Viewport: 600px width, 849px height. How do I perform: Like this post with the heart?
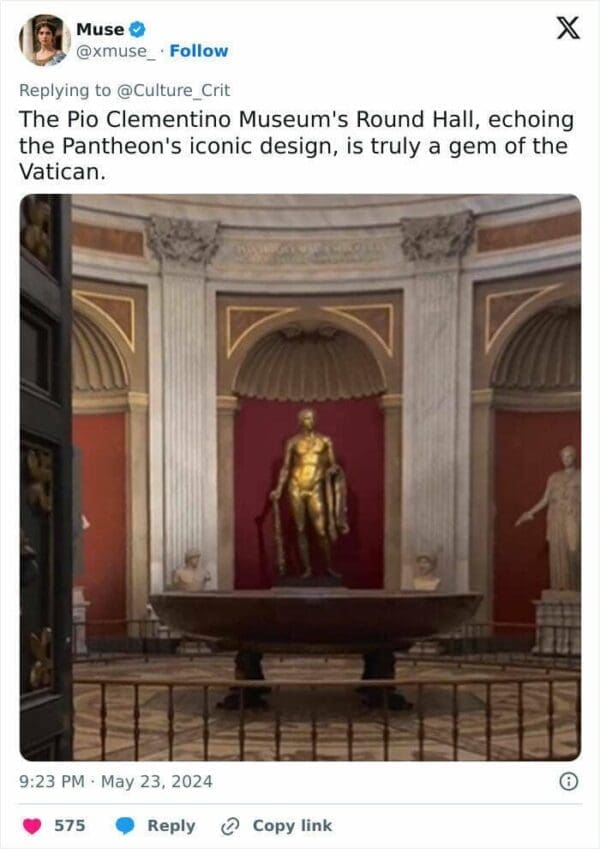click(33, 825)
